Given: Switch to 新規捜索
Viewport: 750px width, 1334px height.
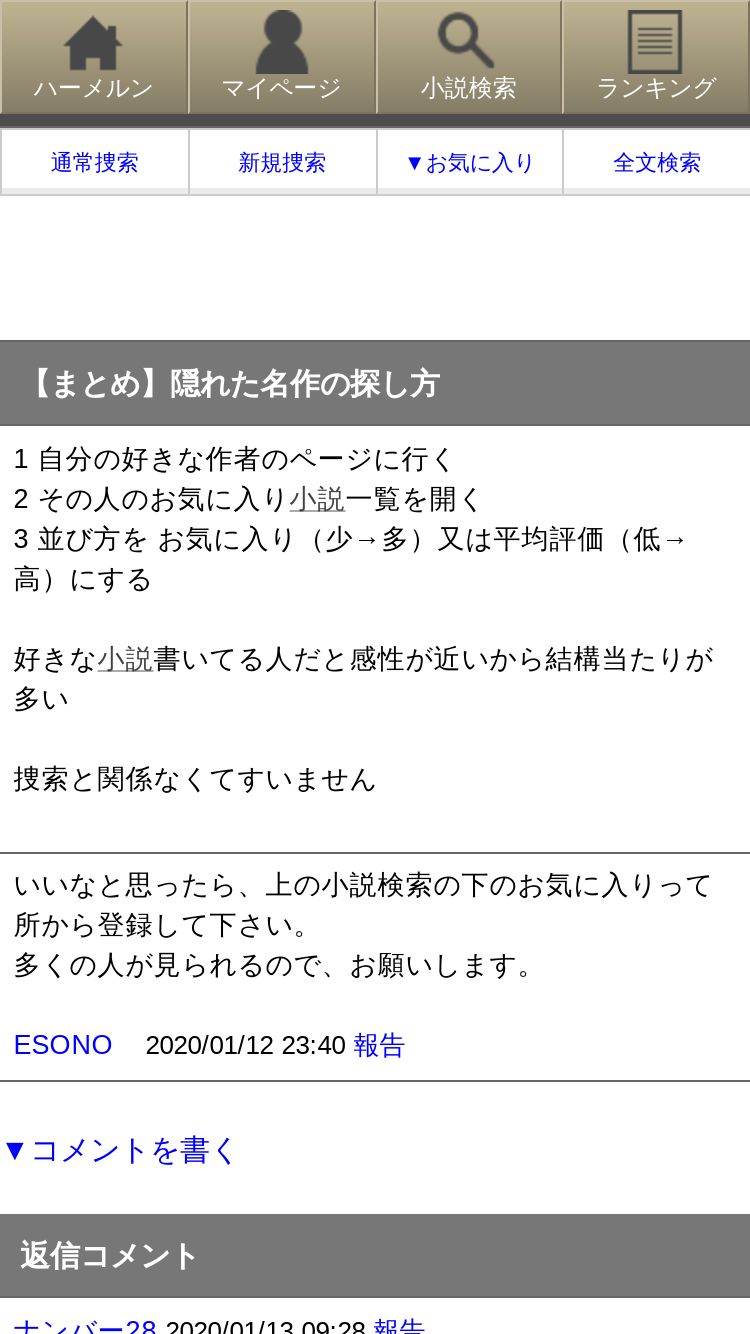Looking at the screenshot, I should tap(282, 162).
